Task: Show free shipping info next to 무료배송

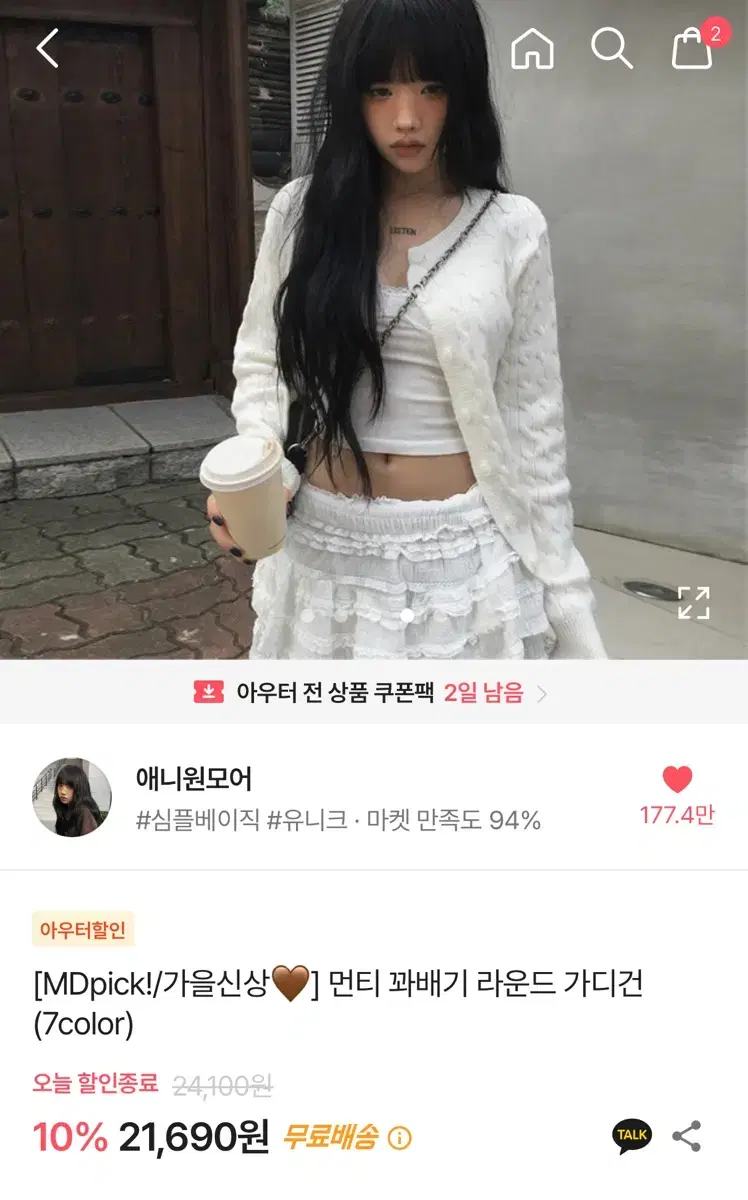Action: (x=400, y=1138)
